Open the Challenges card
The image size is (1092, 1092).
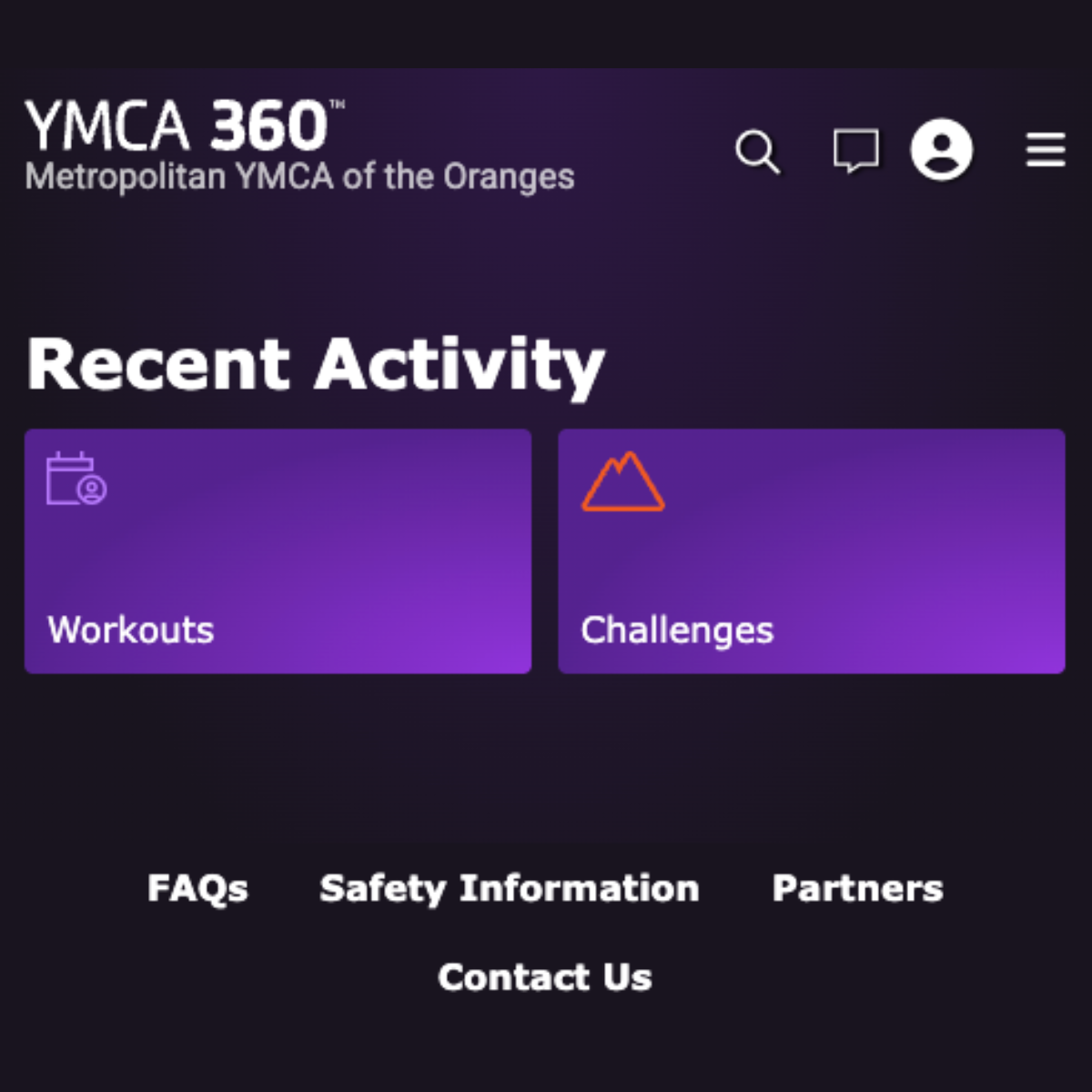coord(811,551)
